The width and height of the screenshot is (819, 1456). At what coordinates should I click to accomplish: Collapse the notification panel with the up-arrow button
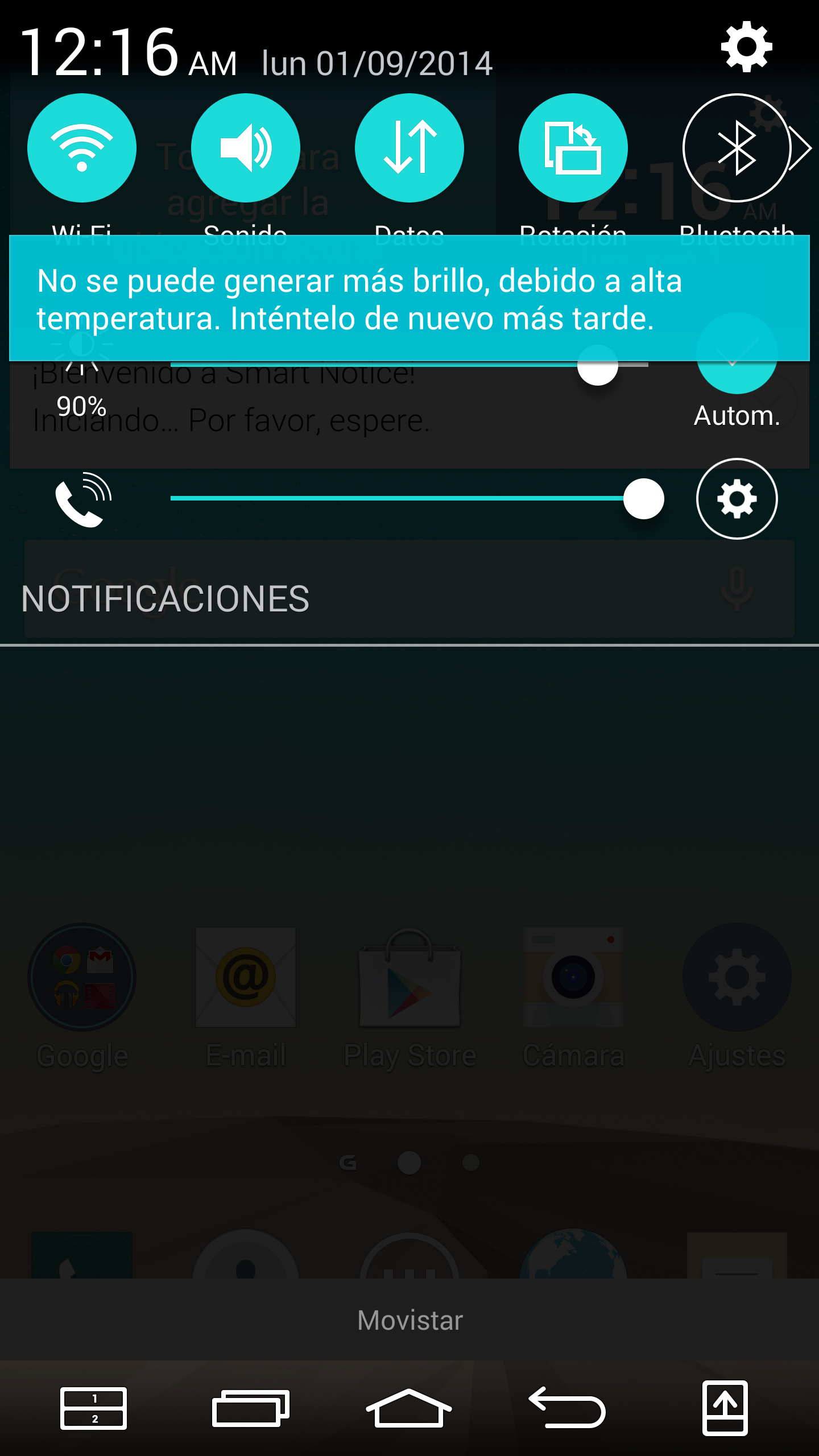click(725, 1408)
